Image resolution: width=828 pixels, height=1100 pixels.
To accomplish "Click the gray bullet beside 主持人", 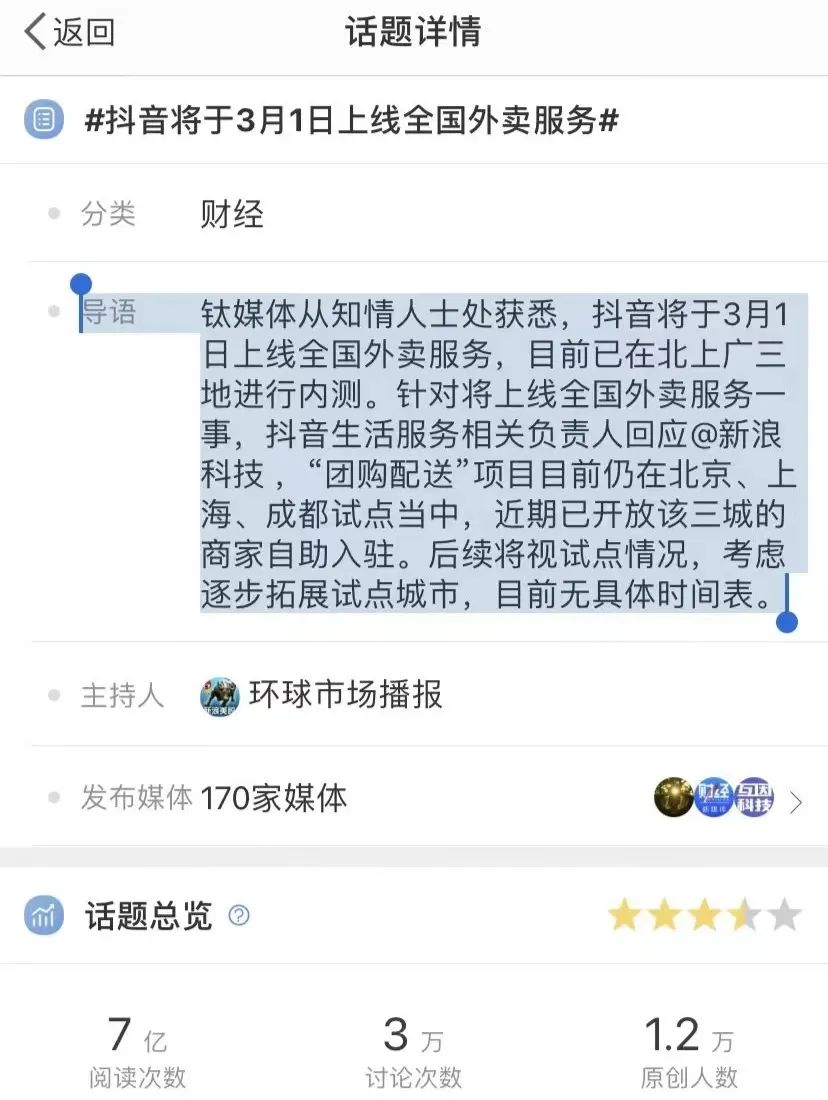I will tap(57, 695).
